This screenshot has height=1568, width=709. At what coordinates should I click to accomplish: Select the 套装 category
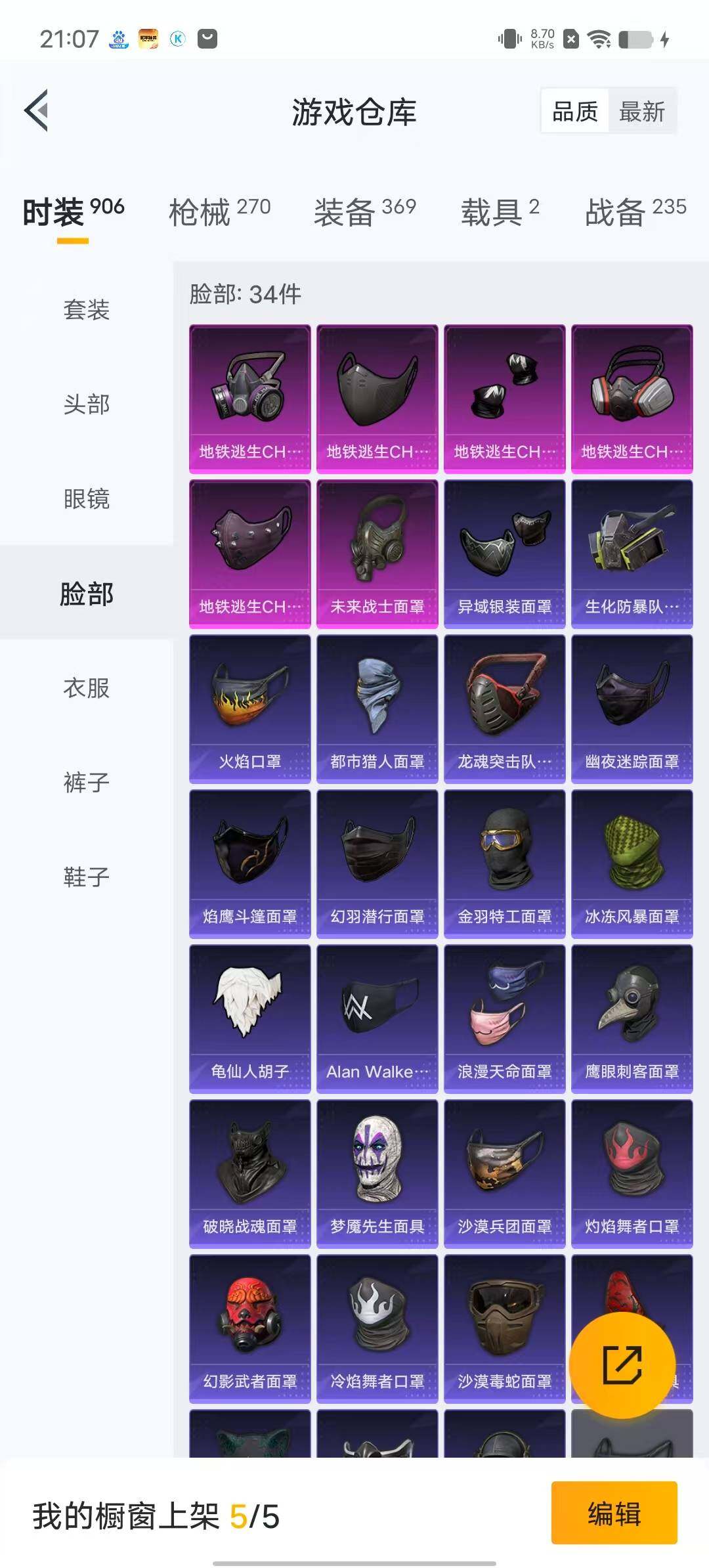(x=87, y=309)
